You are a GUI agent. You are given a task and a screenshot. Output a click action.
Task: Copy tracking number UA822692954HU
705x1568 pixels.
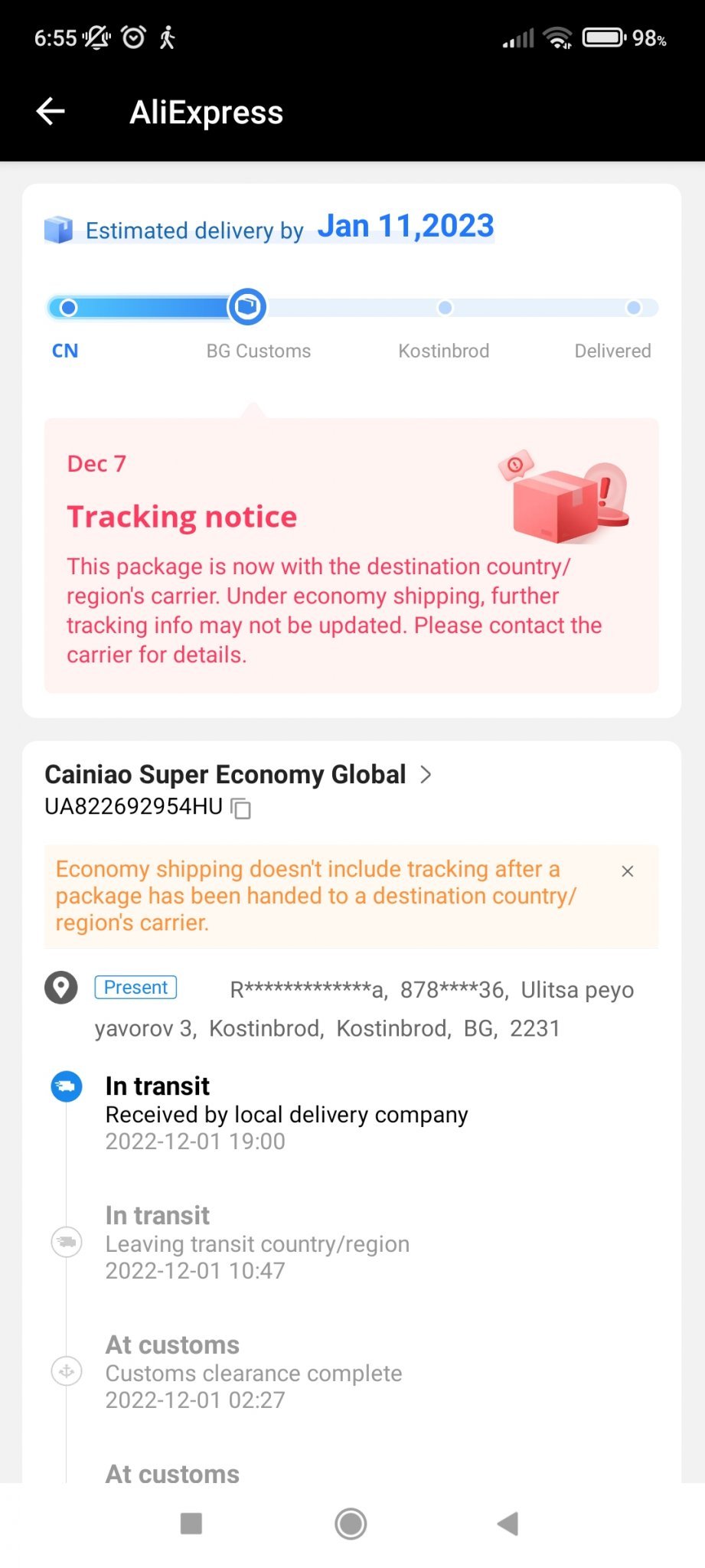241,808
